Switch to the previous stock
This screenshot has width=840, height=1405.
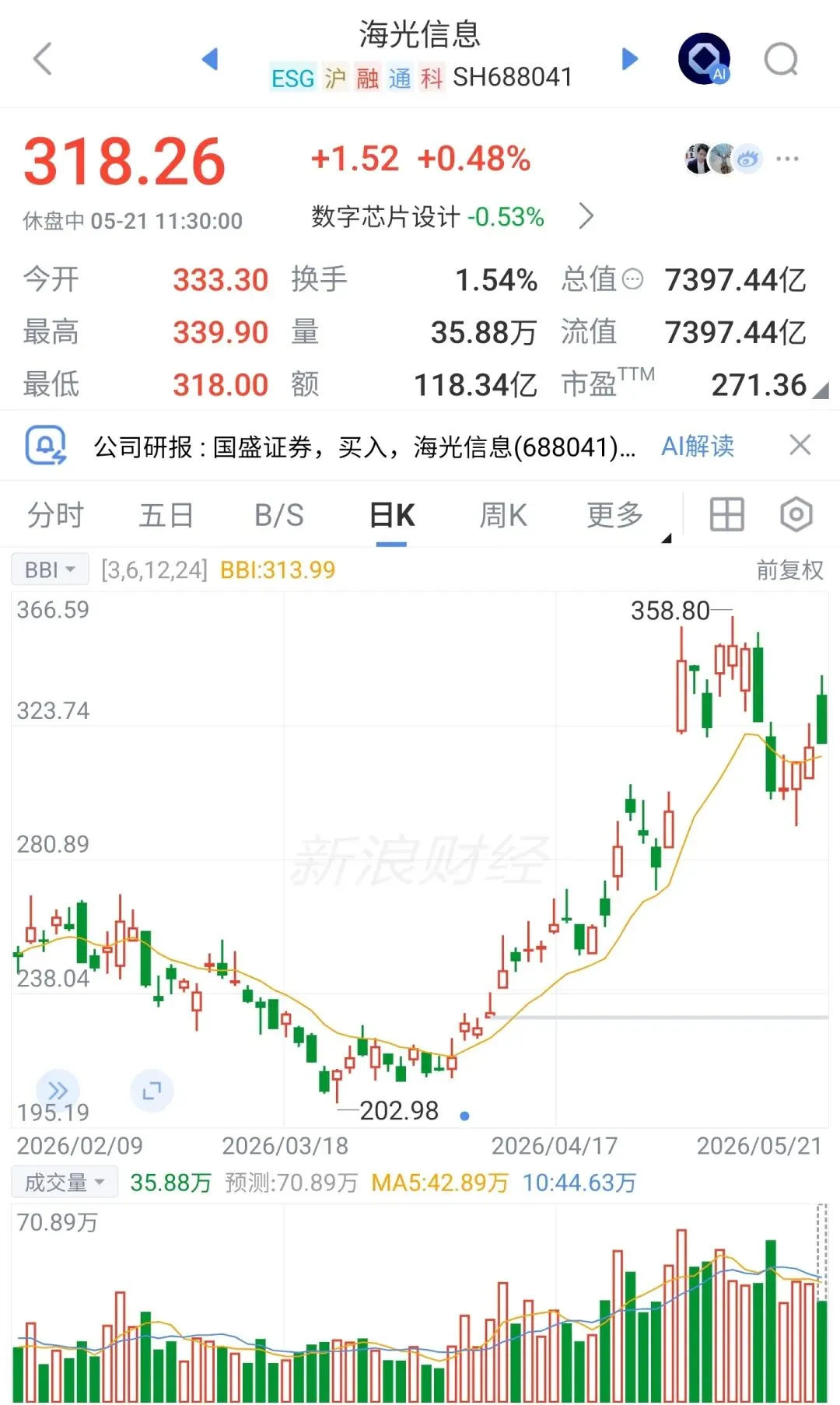210,59
